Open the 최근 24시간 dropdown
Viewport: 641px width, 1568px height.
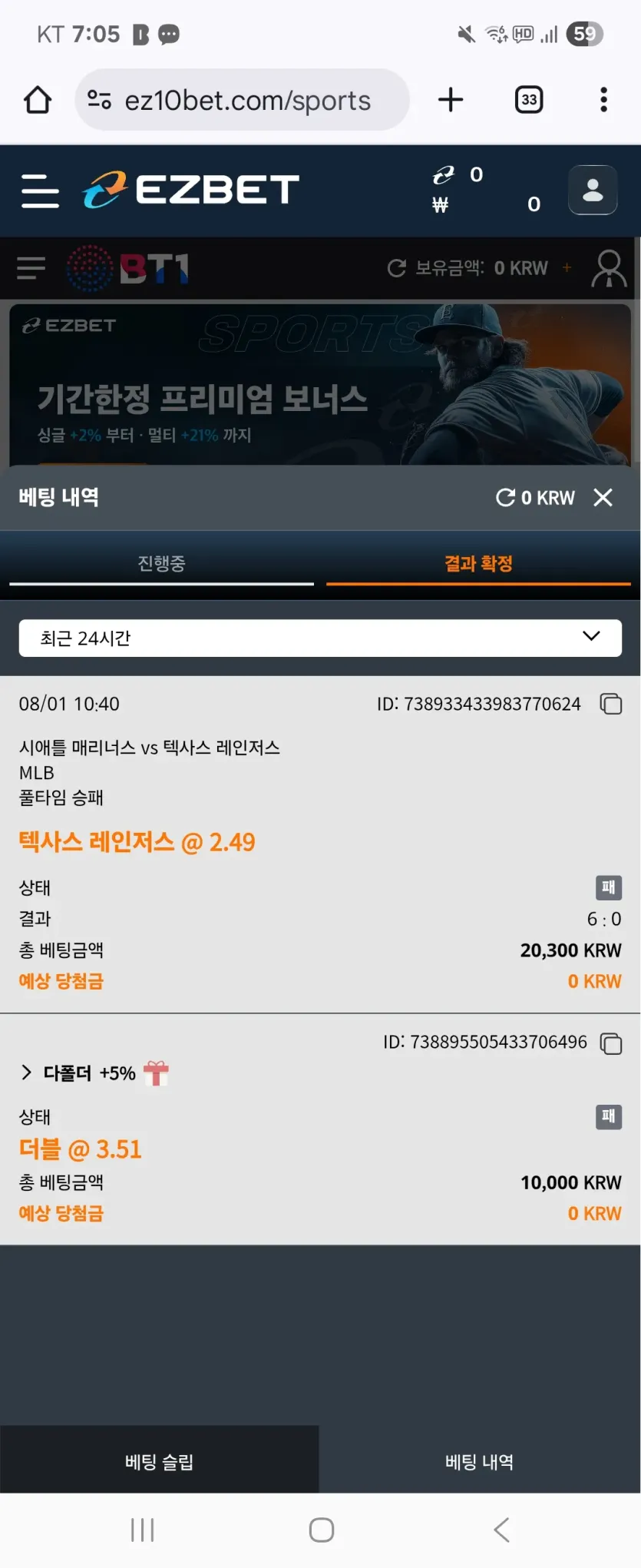[320, 638]
